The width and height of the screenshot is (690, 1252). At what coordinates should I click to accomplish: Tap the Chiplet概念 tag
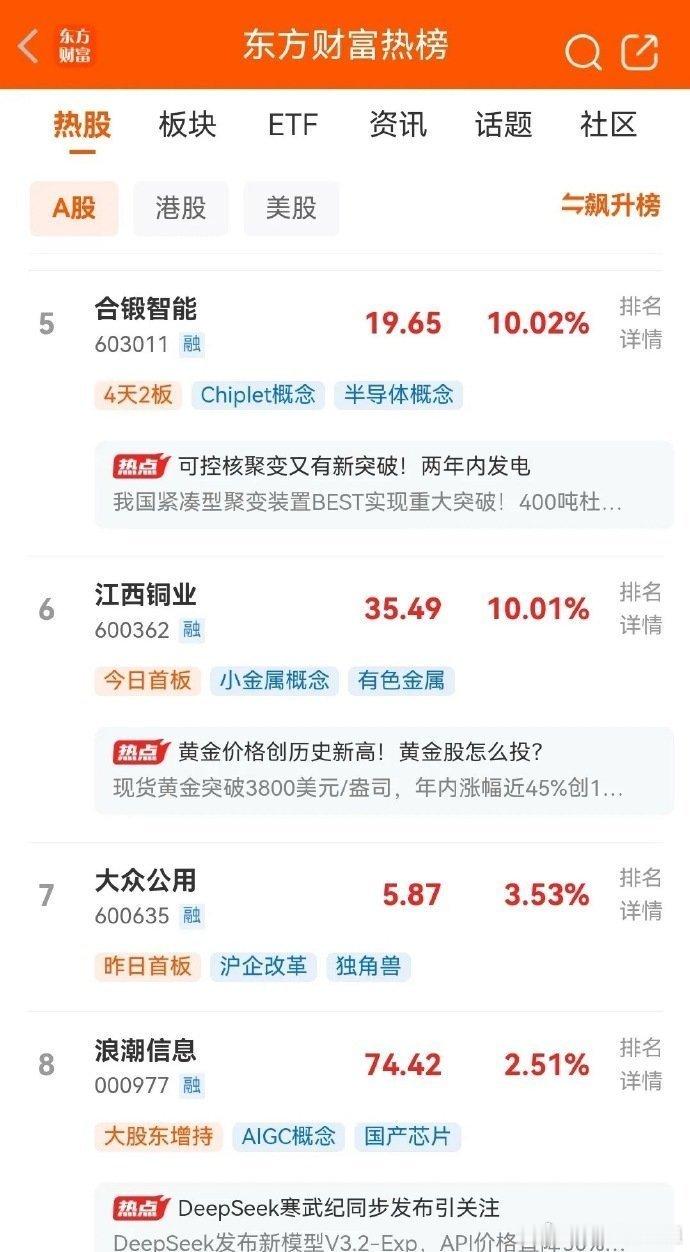click(258, 395)
